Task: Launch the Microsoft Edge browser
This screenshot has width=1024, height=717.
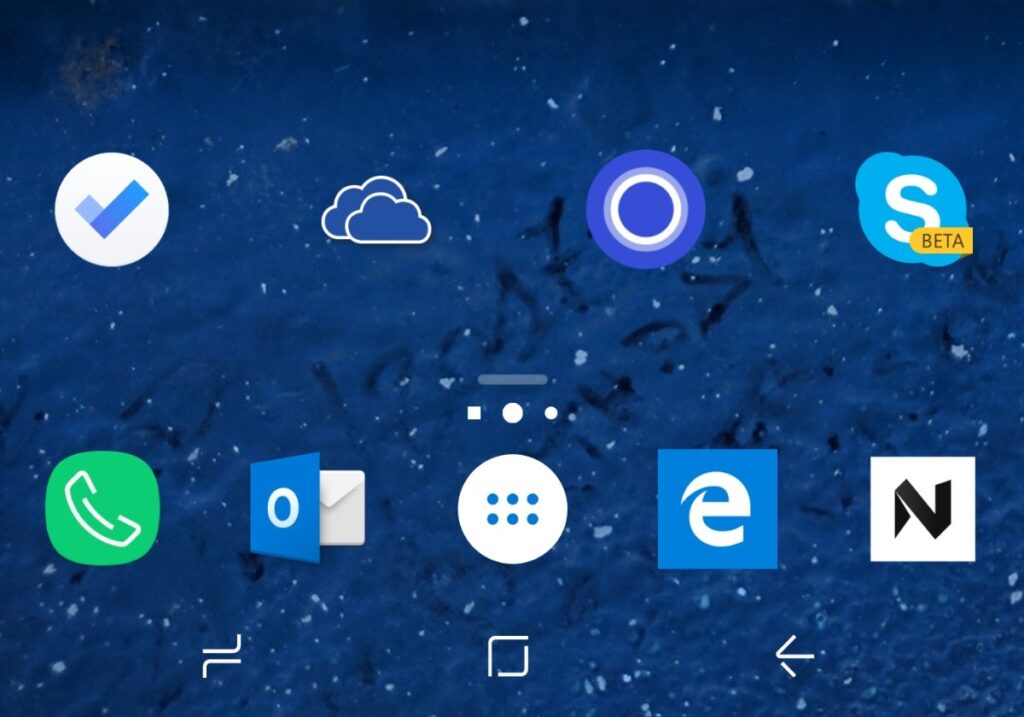Action: tap(717, 509)
